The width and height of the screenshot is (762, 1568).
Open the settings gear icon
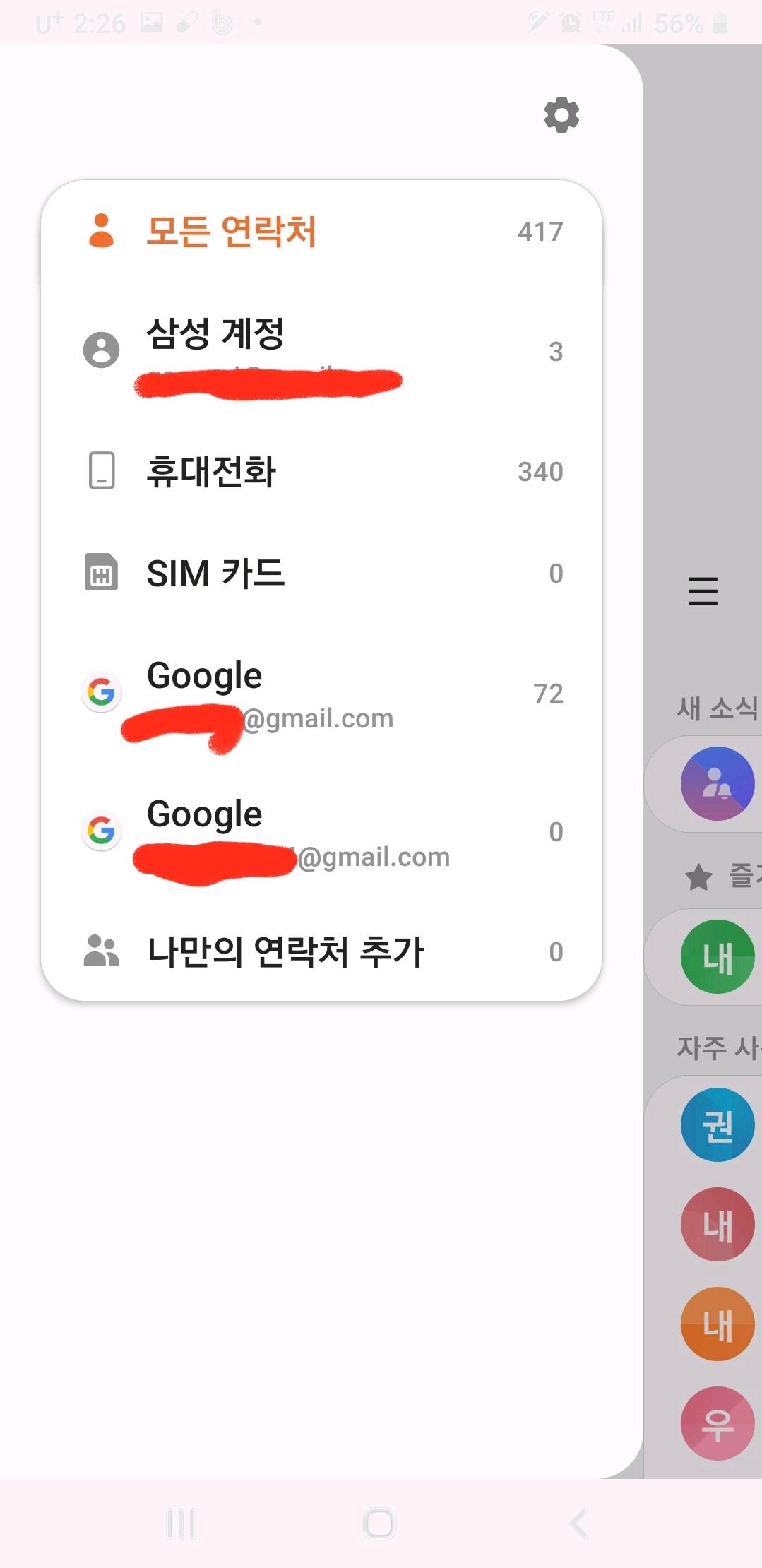(561, 115)
